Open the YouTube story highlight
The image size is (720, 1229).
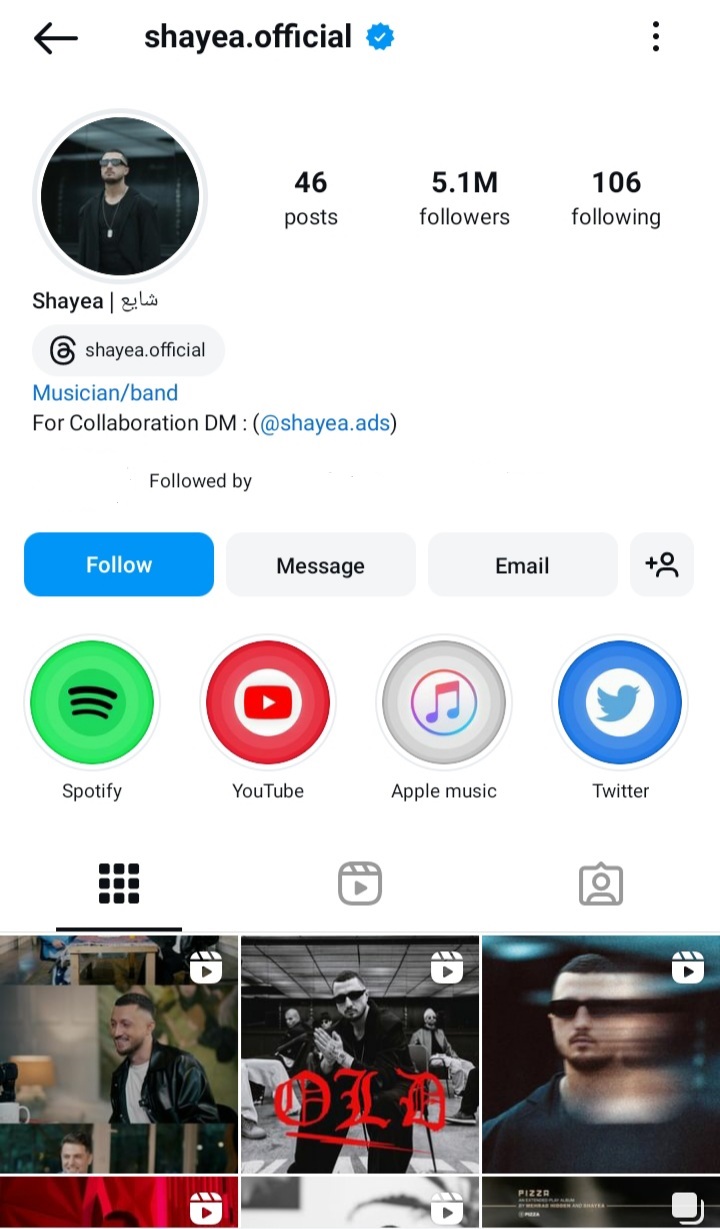[x=268, y=702]
